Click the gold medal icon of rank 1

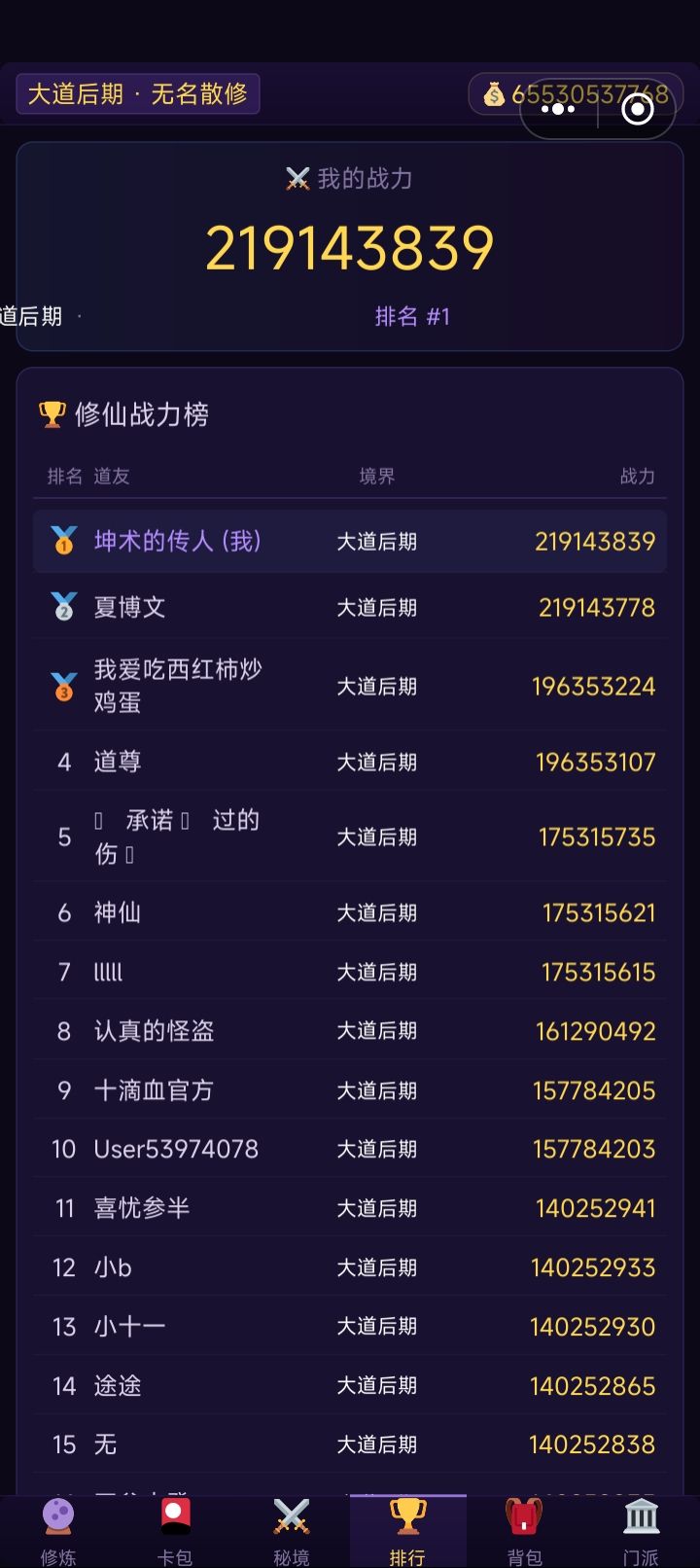coord(59,541)
